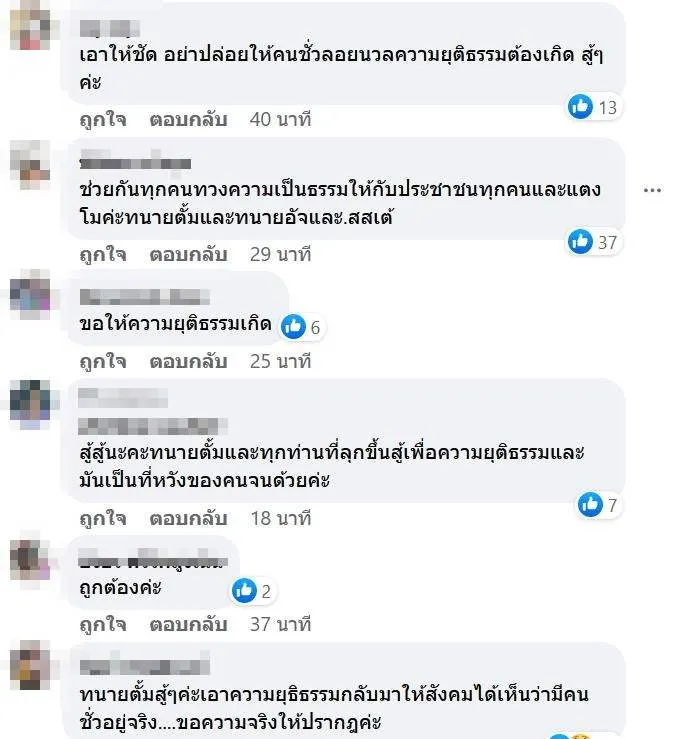The width and height of the screenshot is (673, 739).
Task: View the 7 reactions on the 18 นาที comment
Action: (x=600, y=505)
